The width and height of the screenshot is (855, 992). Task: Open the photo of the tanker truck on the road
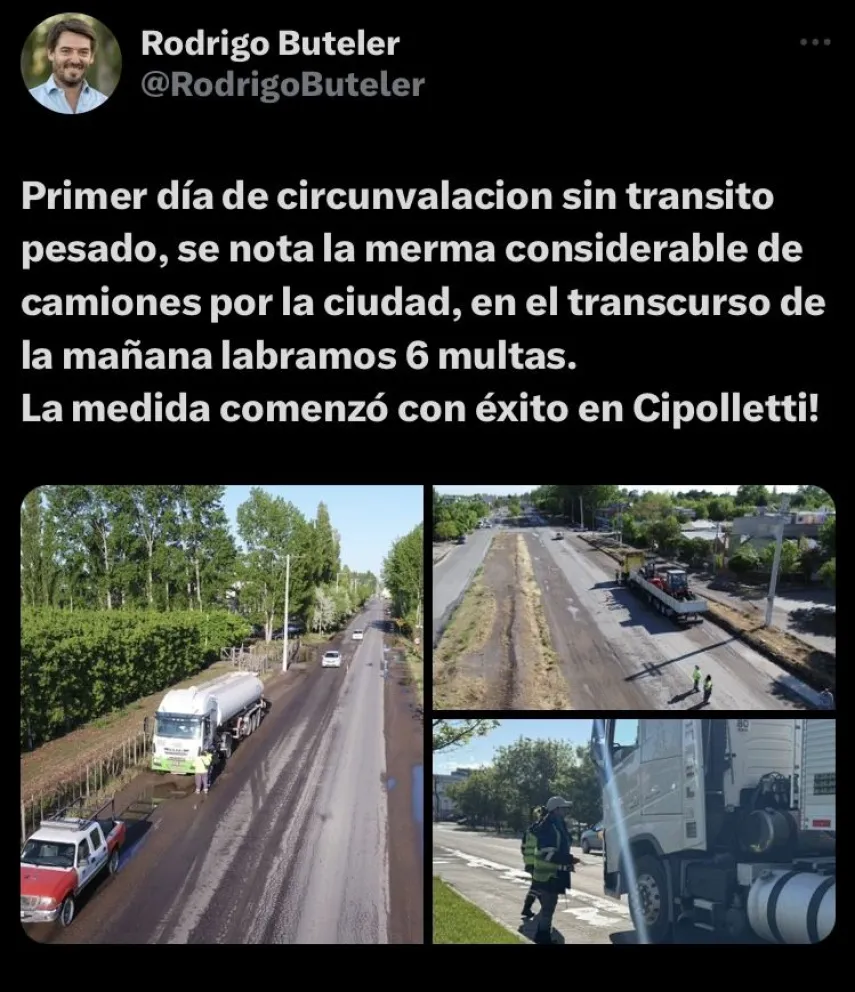pyautogui.click(x=222, y=714)
